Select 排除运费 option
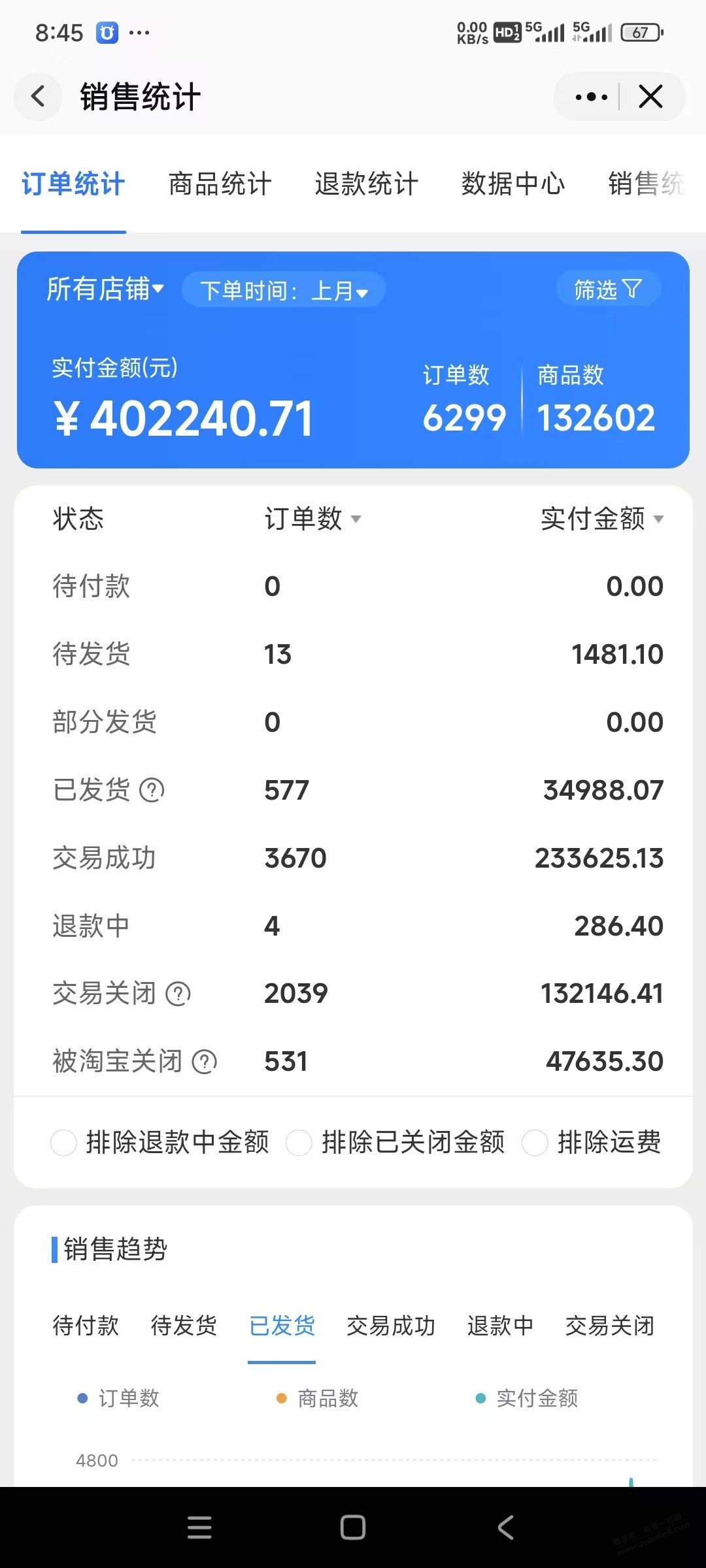This screenshot has width=706, height=1568. pos(592,1143)
